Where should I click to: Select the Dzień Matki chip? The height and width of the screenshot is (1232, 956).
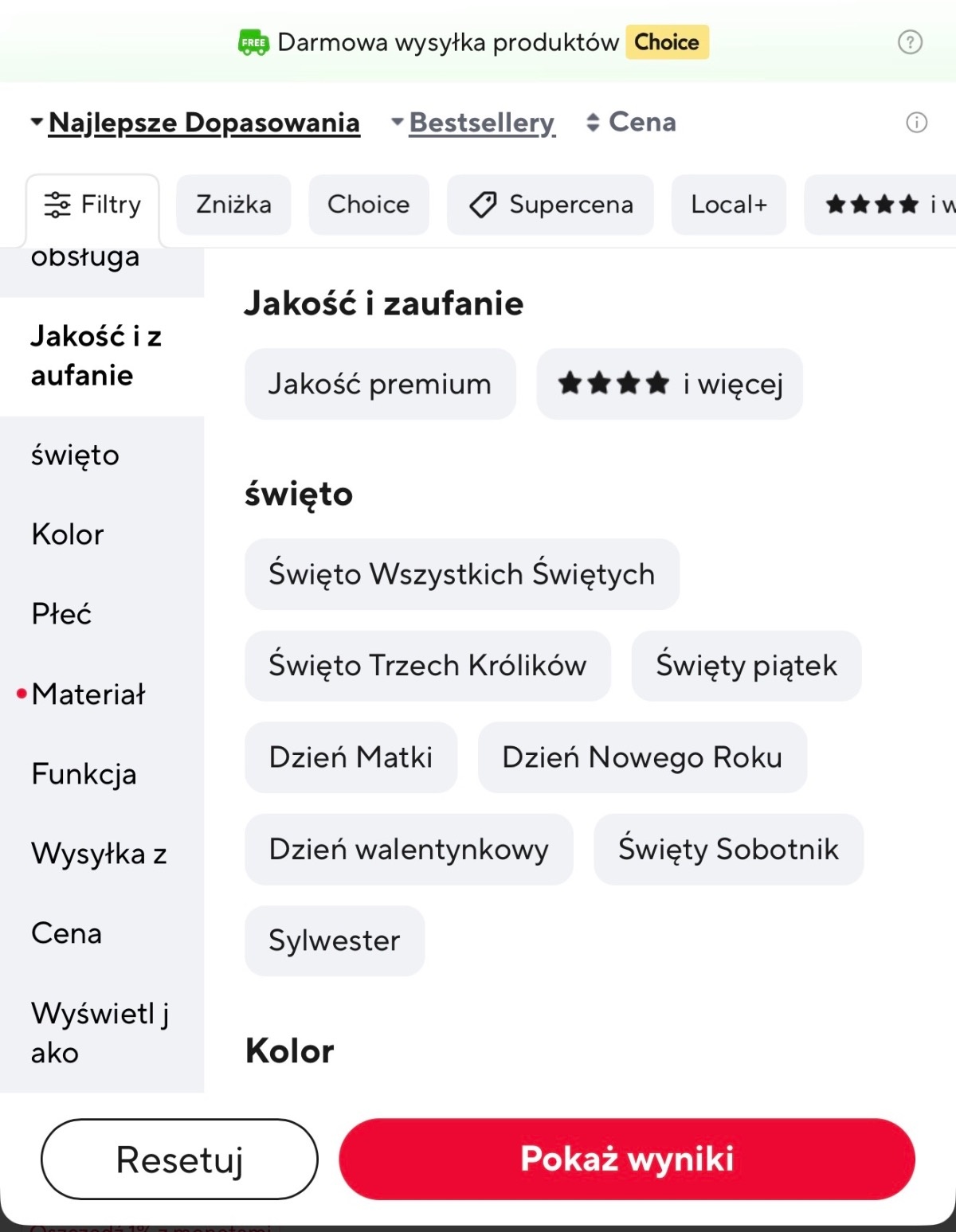[x=351, y=757]
